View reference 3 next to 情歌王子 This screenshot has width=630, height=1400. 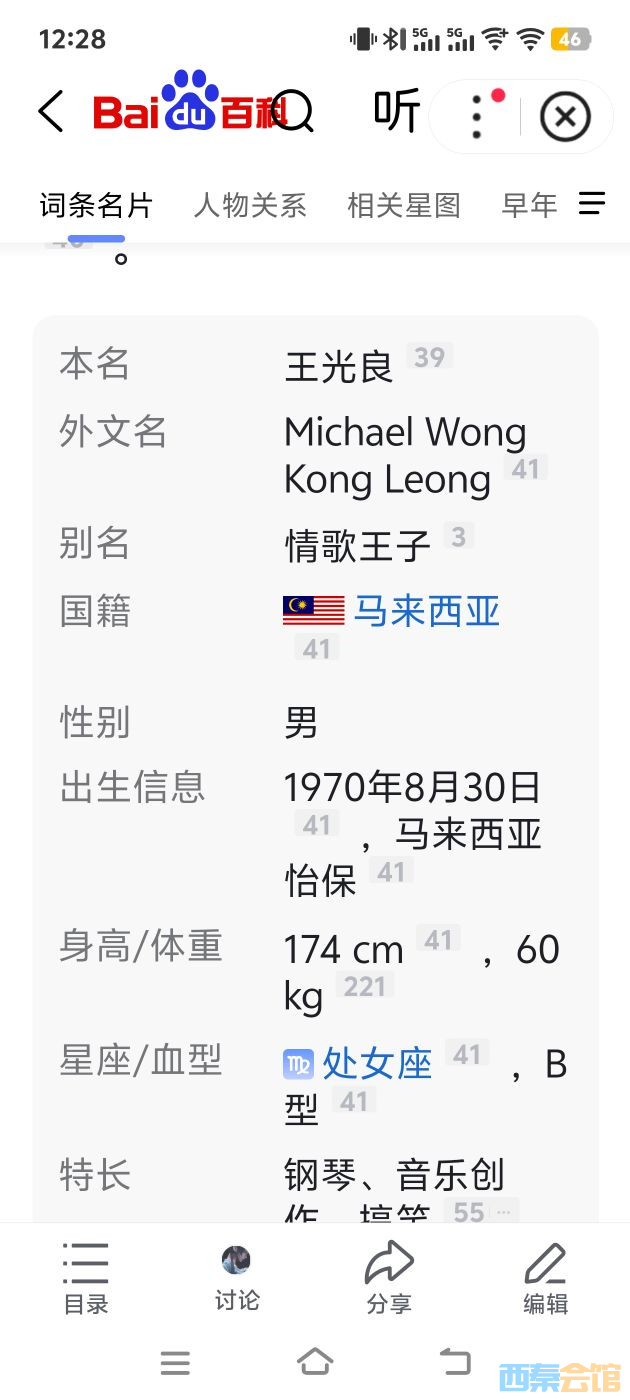click(458, 537)
